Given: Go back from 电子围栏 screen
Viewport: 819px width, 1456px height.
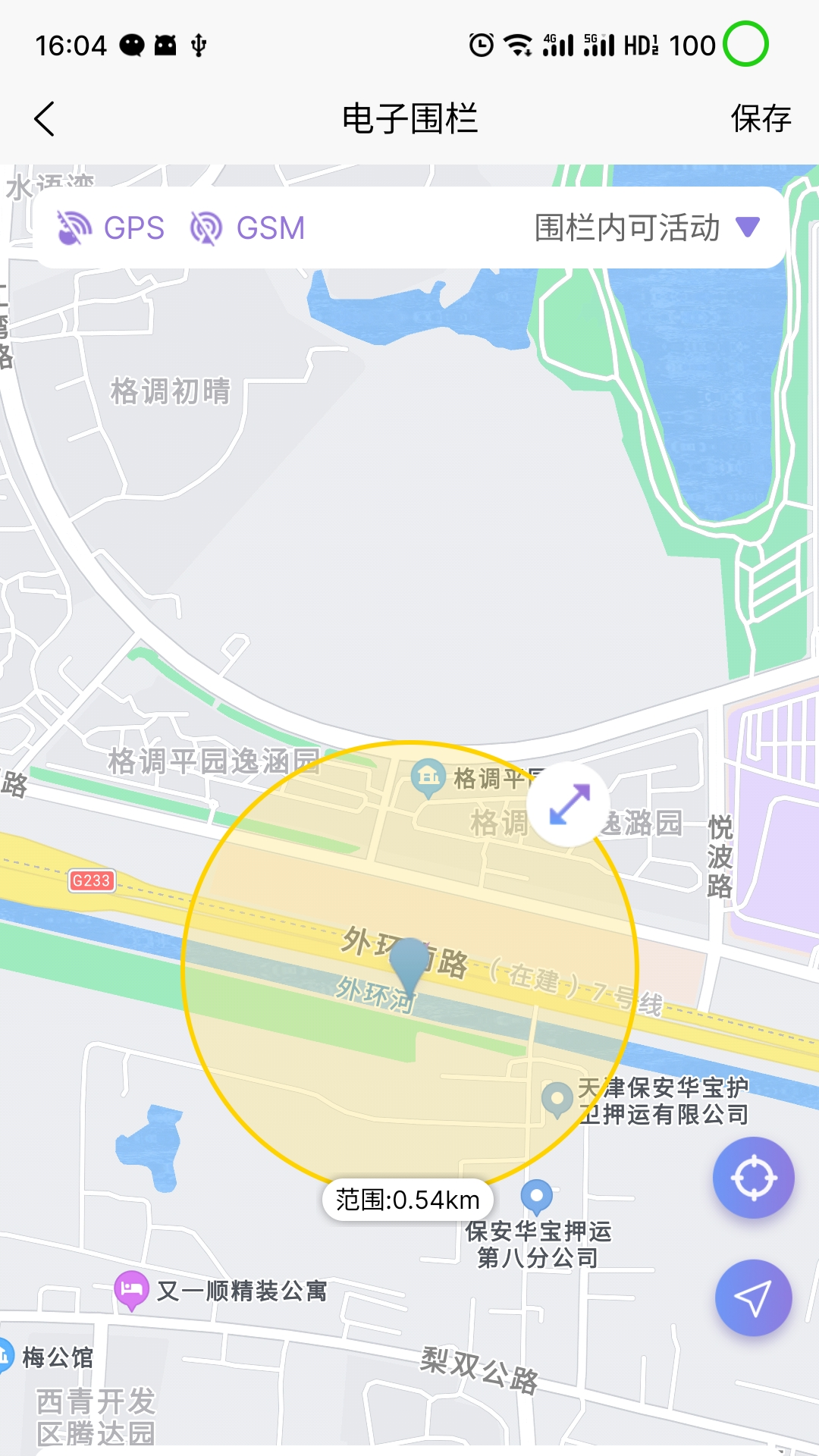Looking at the screenshot, I should (x=45, y=118).
